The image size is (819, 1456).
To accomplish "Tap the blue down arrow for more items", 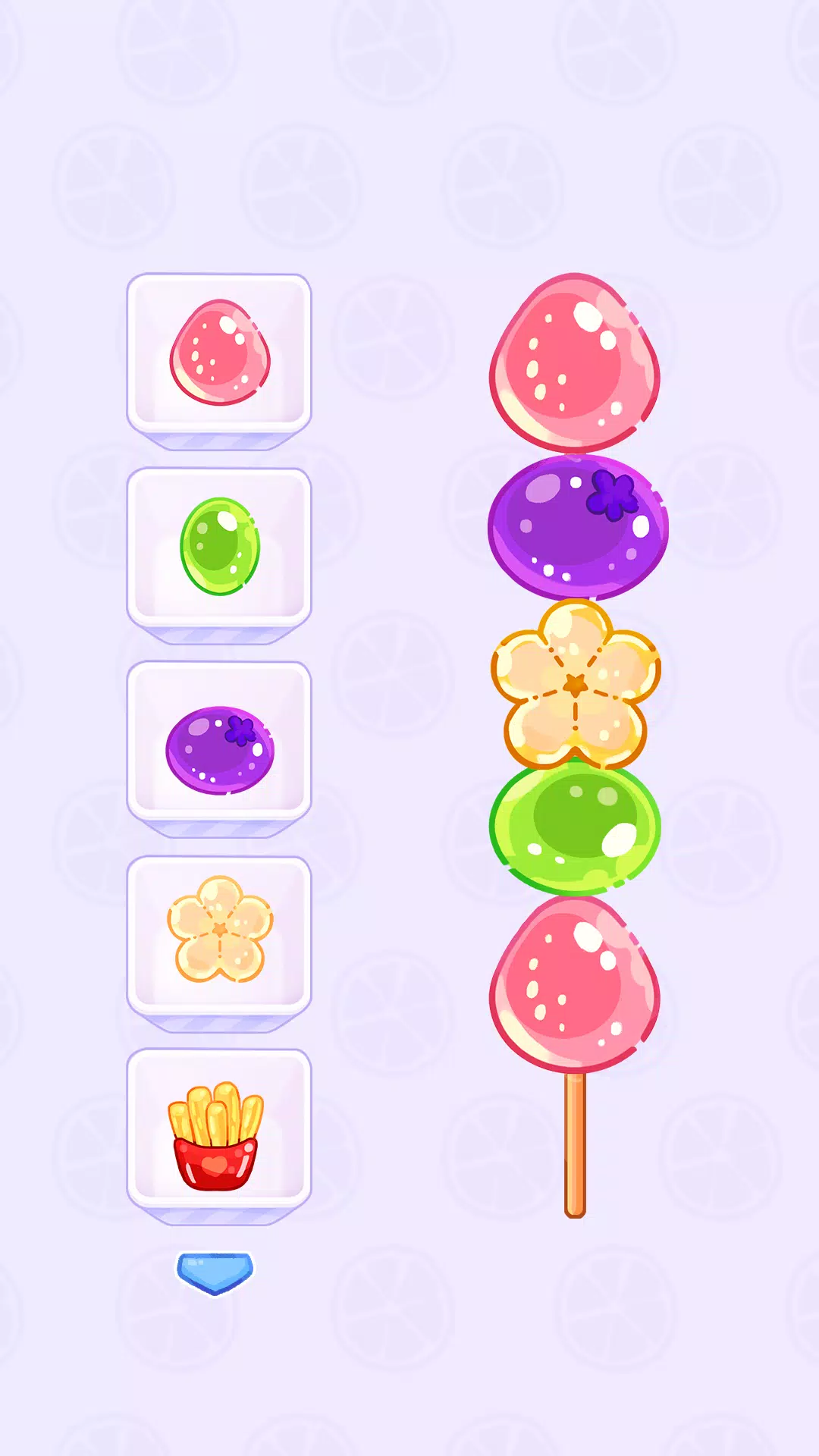I will click(x=215, y=1272).
